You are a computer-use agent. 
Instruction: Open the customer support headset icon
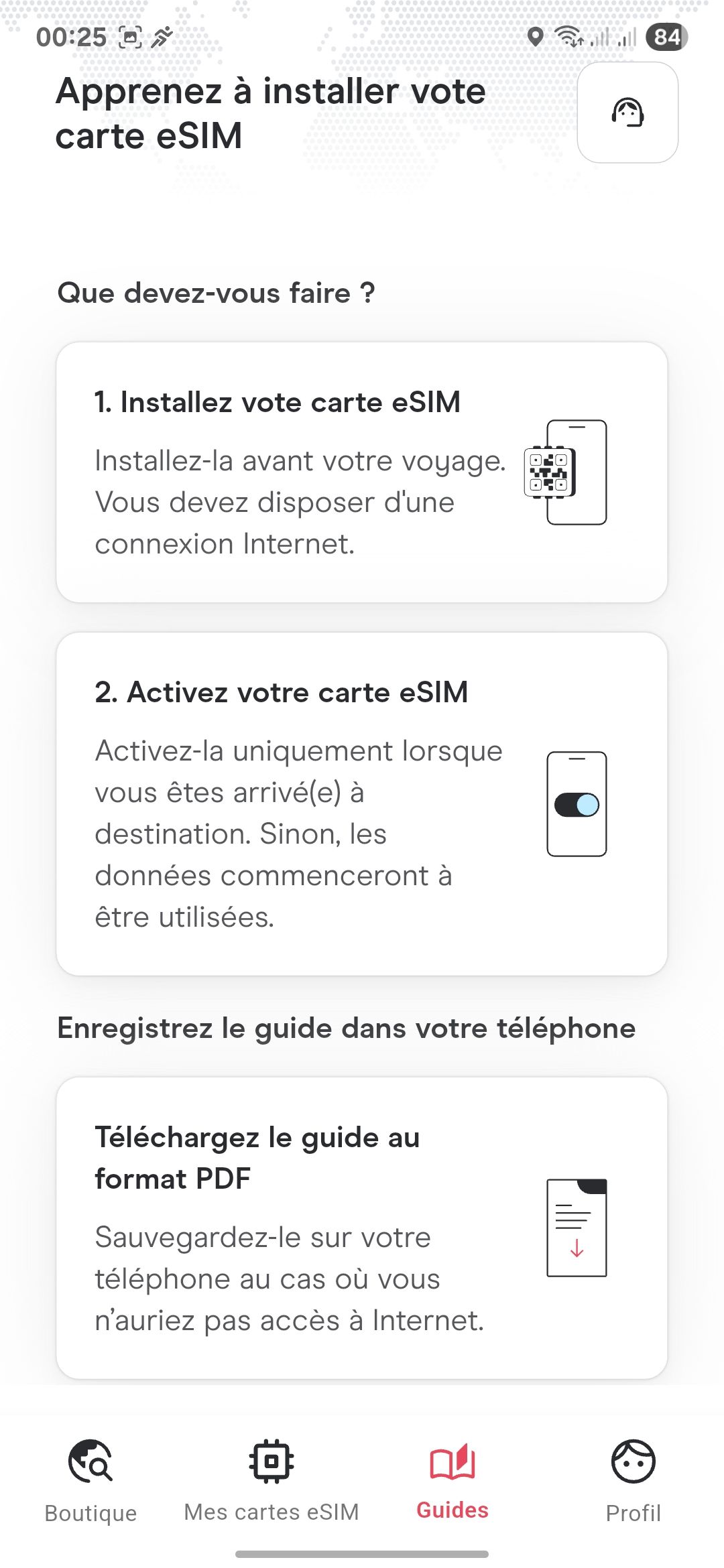pyautogui.click(x=627, y=113)
